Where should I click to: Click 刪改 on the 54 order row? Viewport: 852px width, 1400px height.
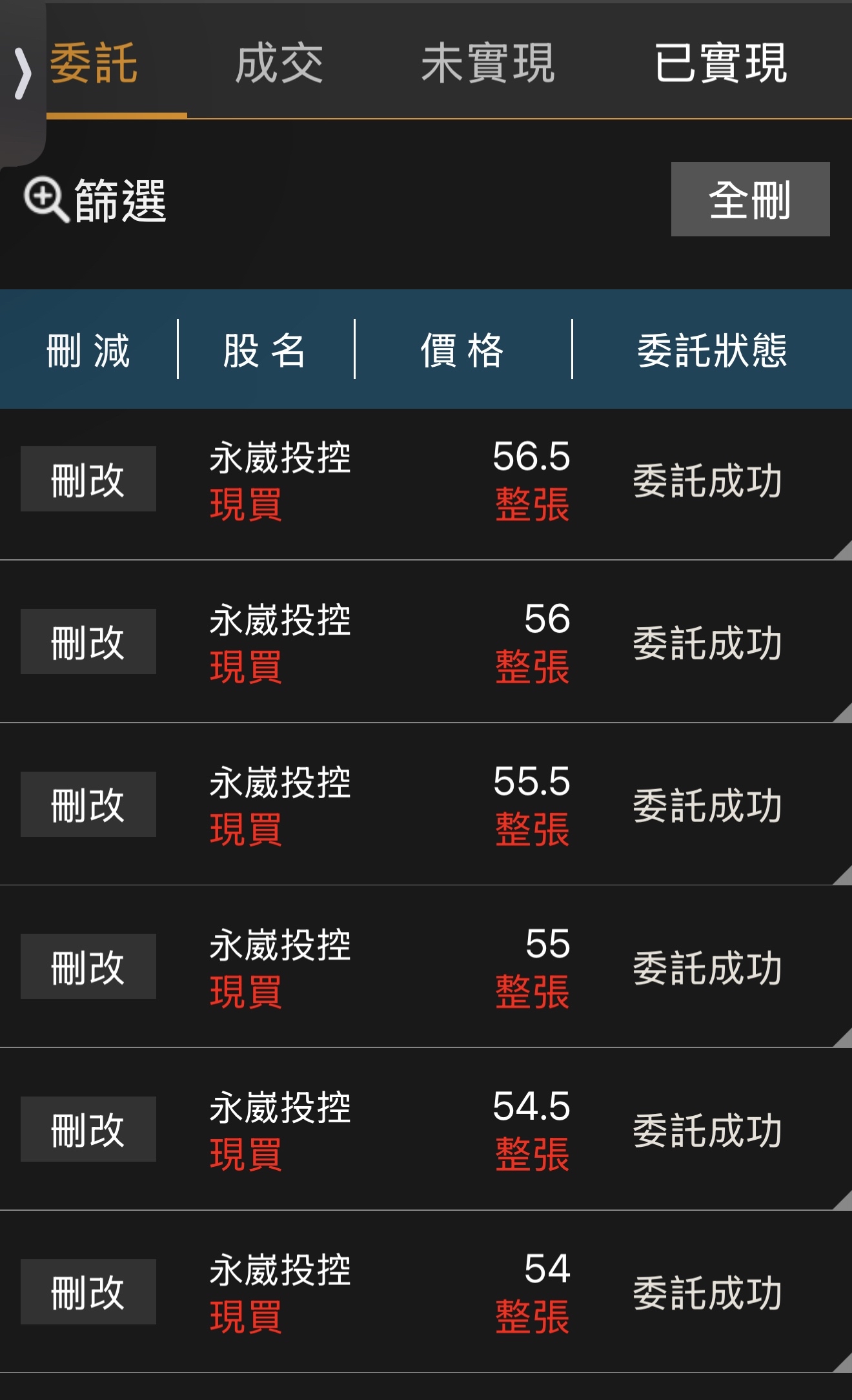point(87,1292)
